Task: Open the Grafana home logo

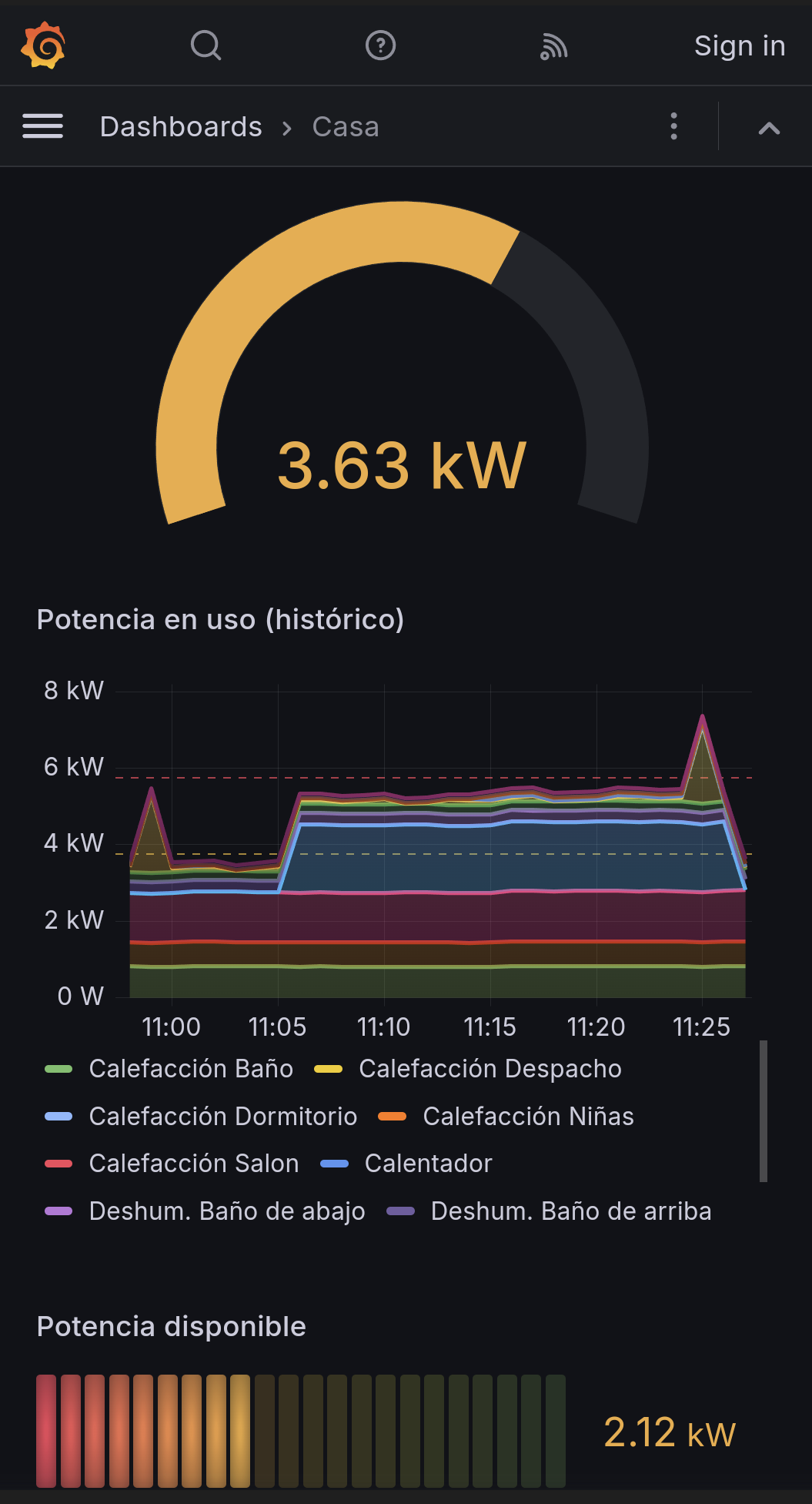Action: pos(43,45)
